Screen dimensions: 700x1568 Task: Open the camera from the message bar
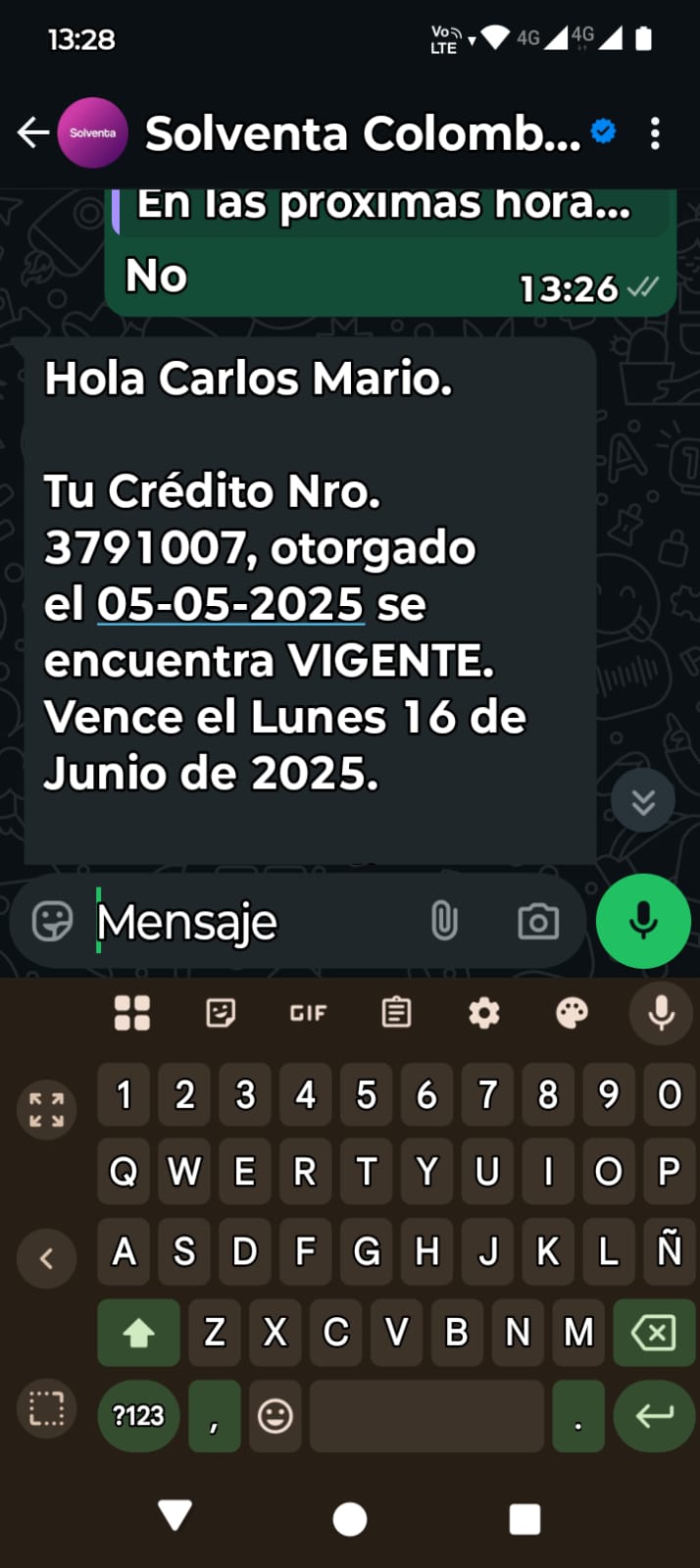(538, 922)
